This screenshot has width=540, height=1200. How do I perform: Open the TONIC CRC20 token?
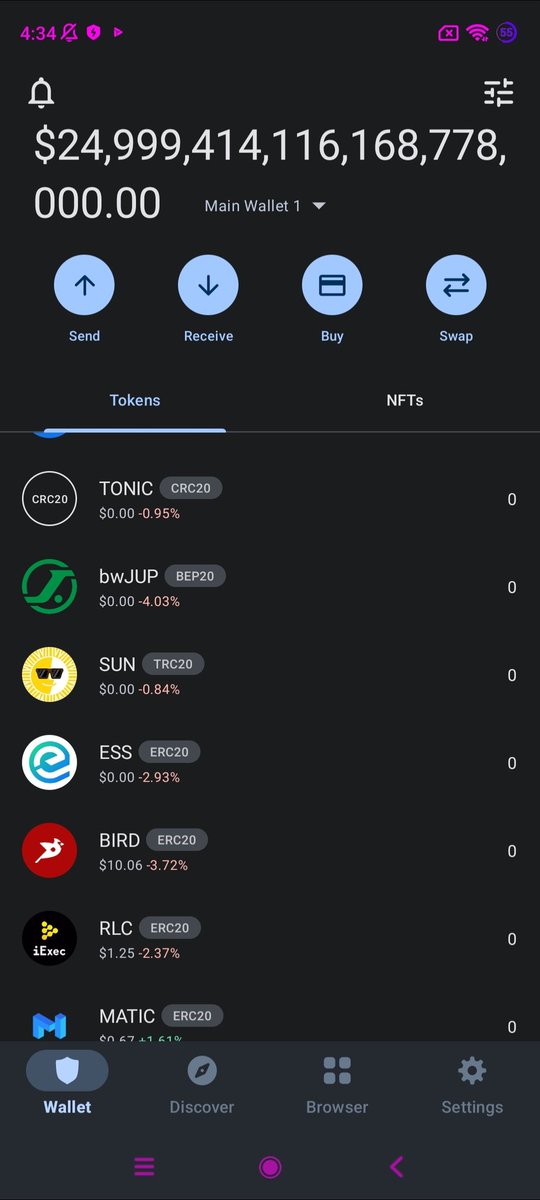click(x=270, y=499)
